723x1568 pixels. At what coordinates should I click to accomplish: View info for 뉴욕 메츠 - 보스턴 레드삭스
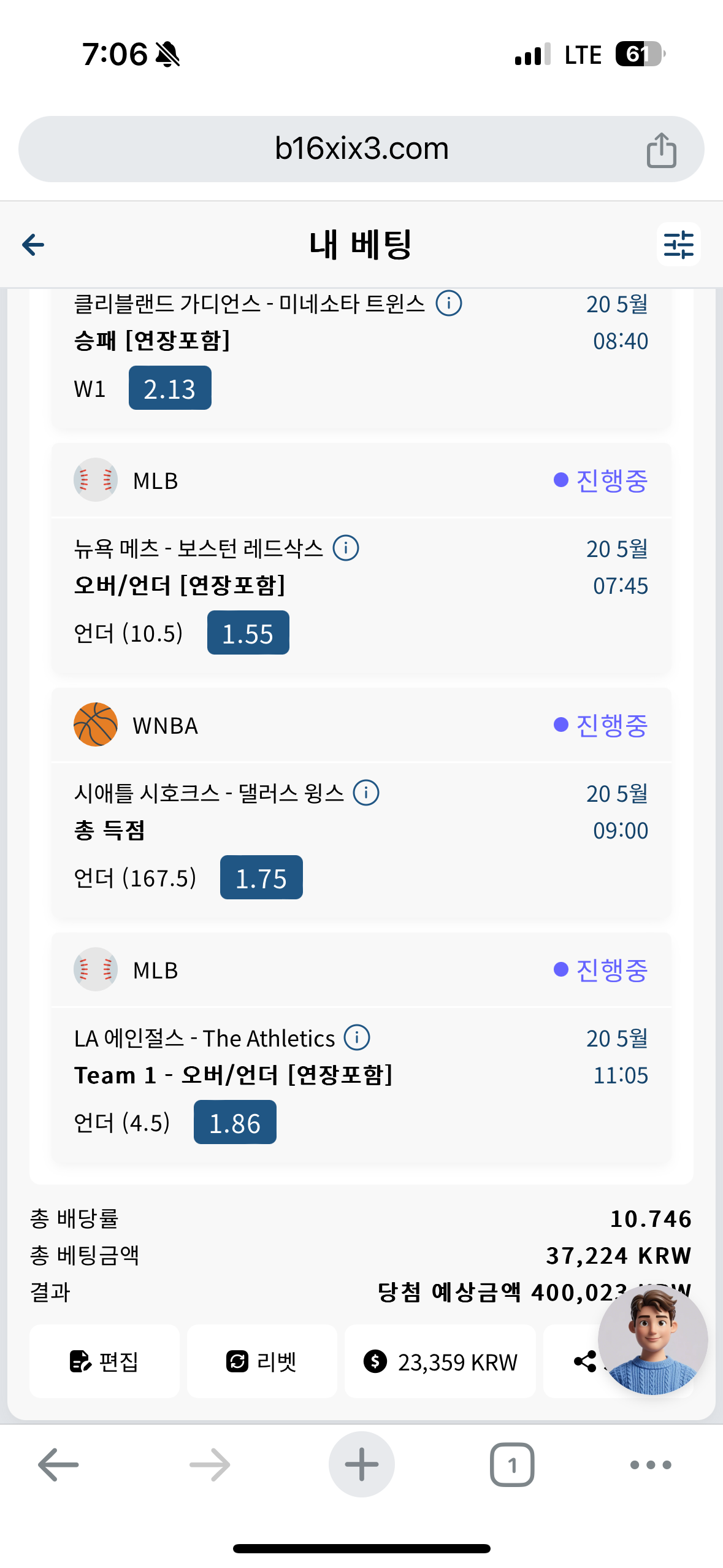coord(346,548)
